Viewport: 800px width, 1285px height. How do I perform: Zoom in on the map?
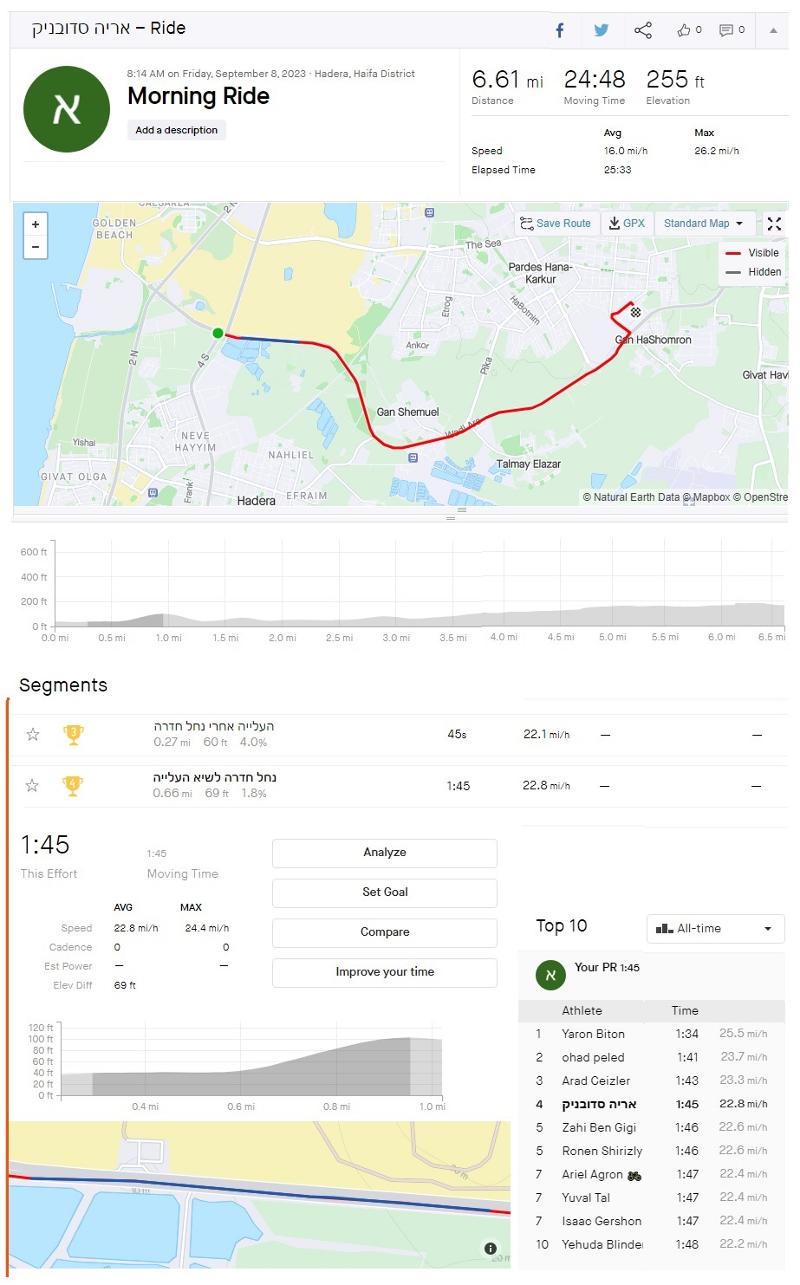point(35,224)
